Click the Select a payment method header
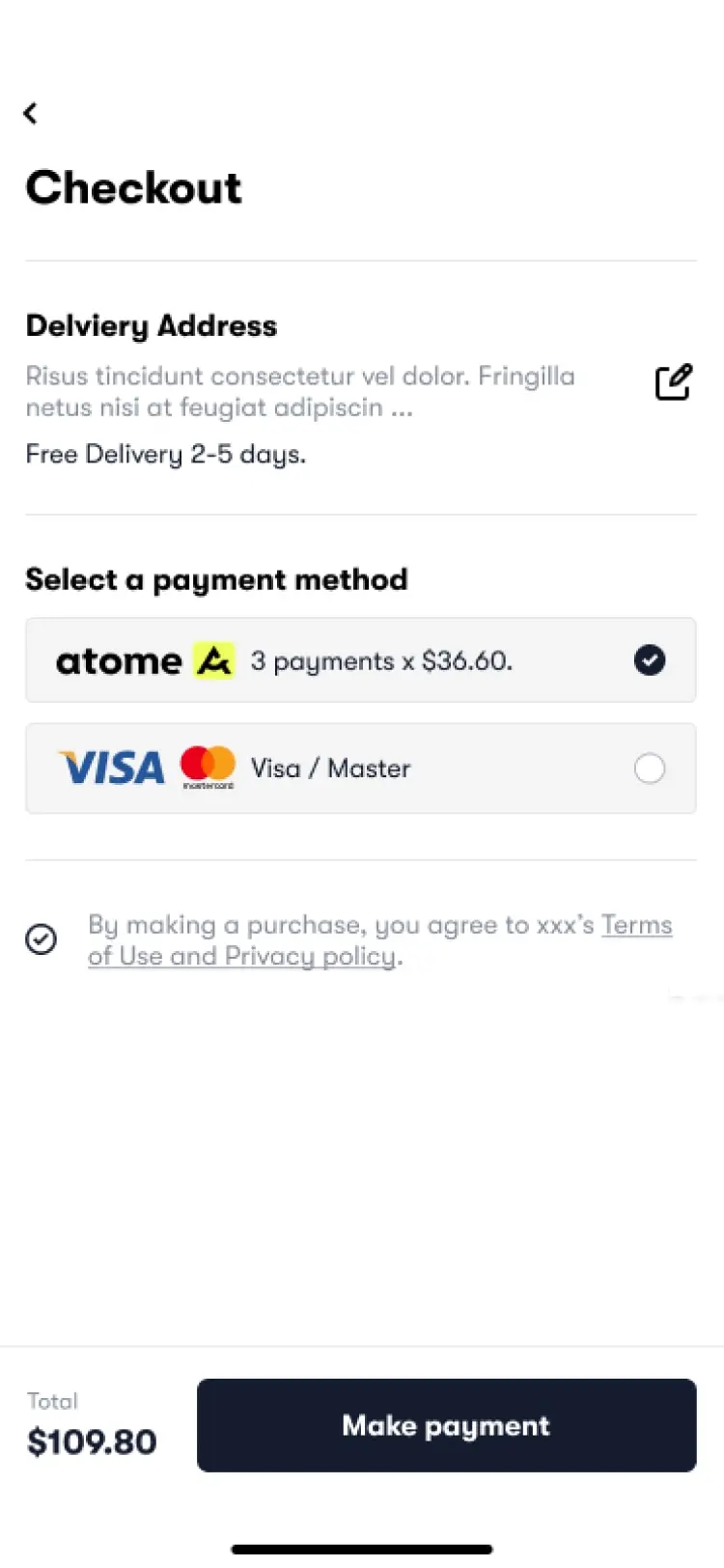The width and height of the screenshot is (724, 1568). coord(217,579)
